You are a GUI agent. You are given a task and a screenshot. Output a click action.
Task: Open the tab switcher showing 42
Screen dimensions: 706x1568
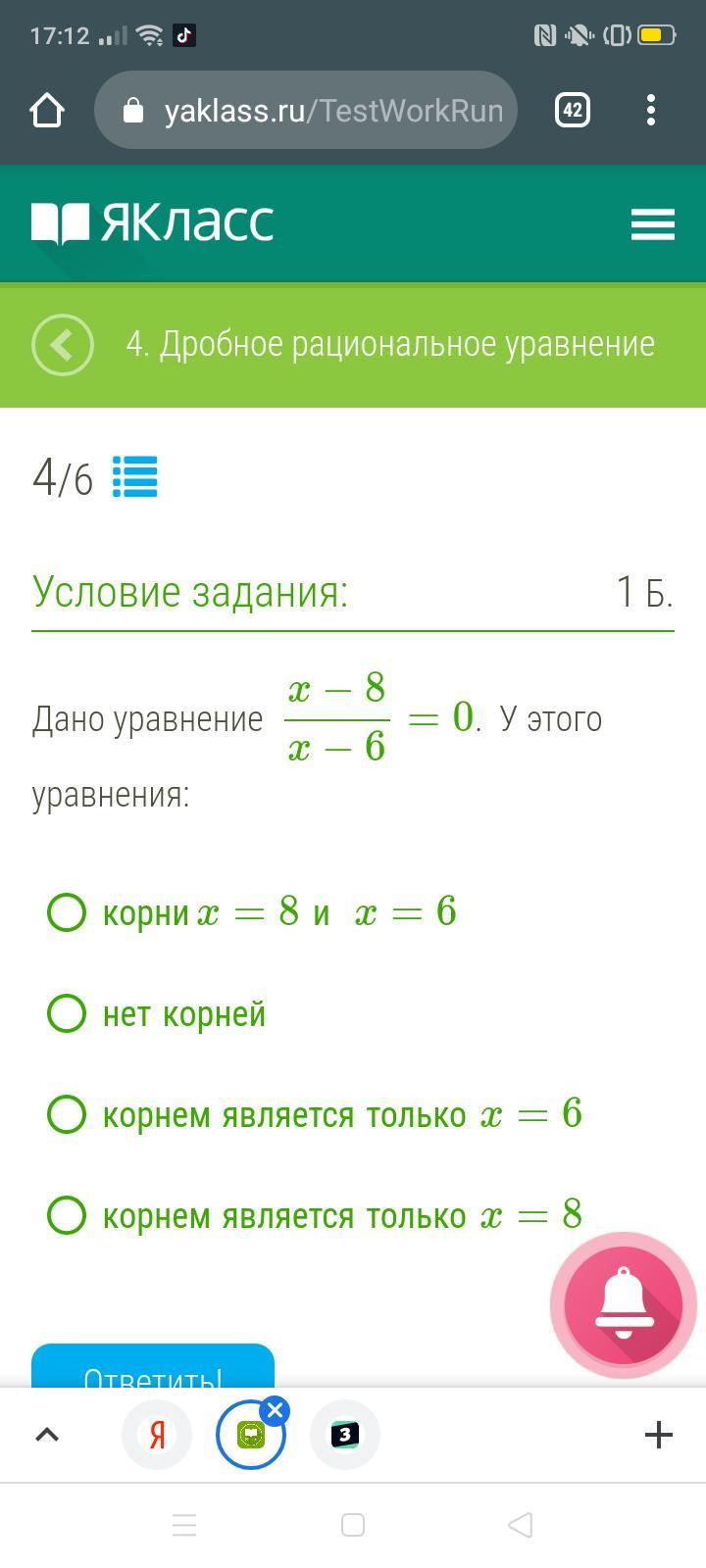pyautogui.click(x=573, y=110)
